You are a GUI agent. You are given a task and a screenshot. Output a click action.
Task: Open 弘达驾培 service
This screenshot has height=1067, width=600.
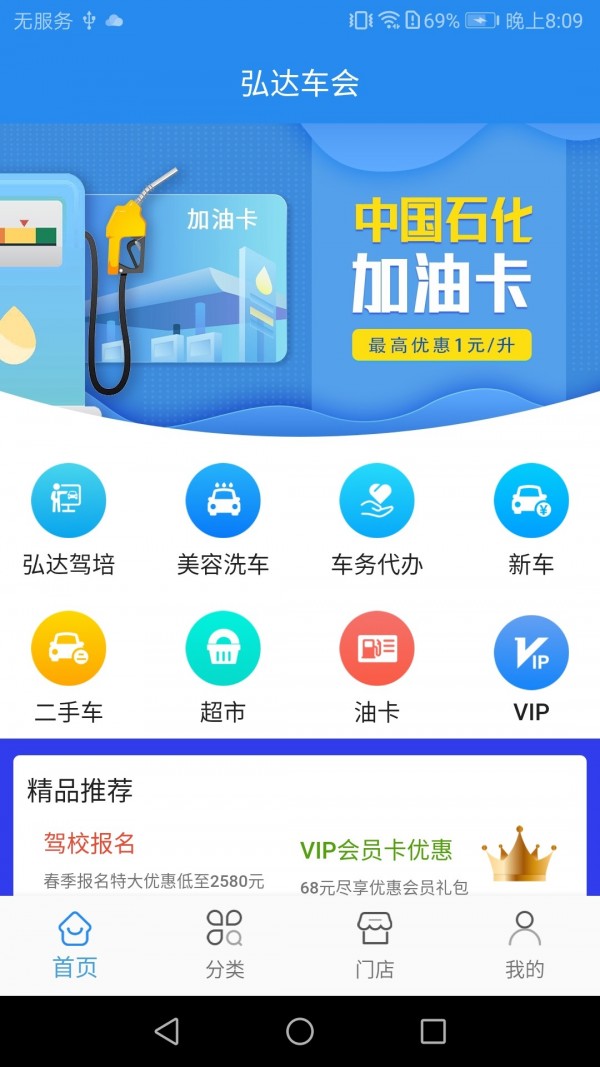[68, 520]
